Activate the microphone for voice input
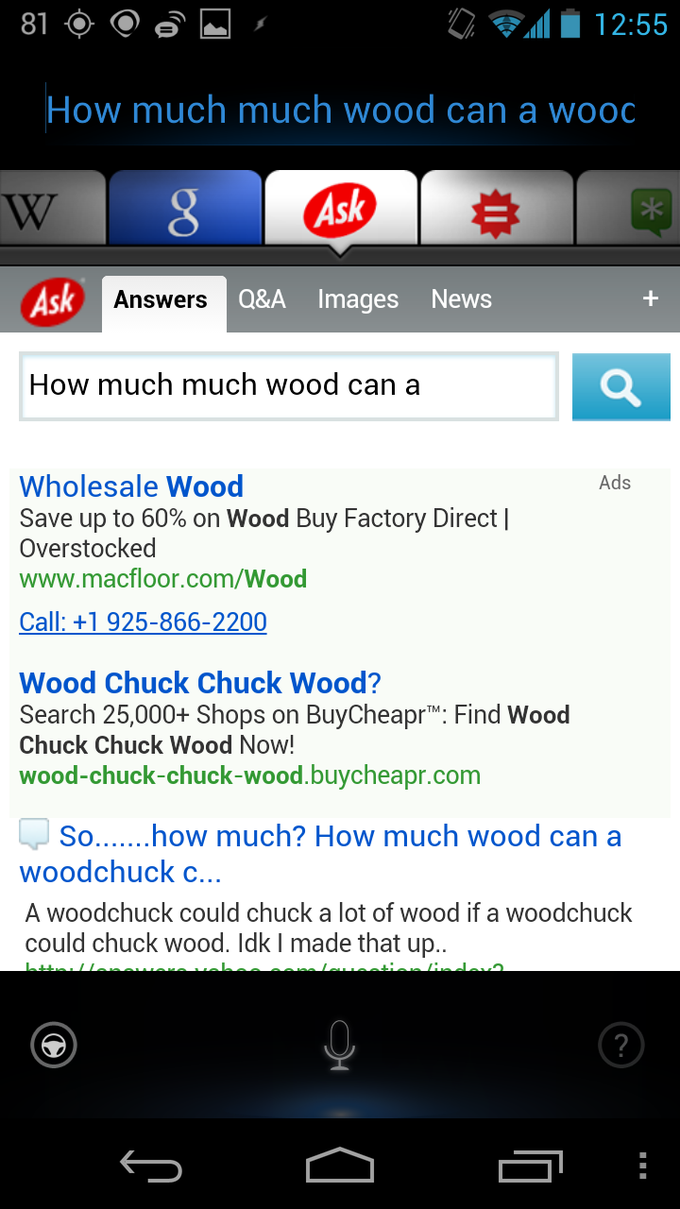 pyautogui.click(x=340, y=1045)
